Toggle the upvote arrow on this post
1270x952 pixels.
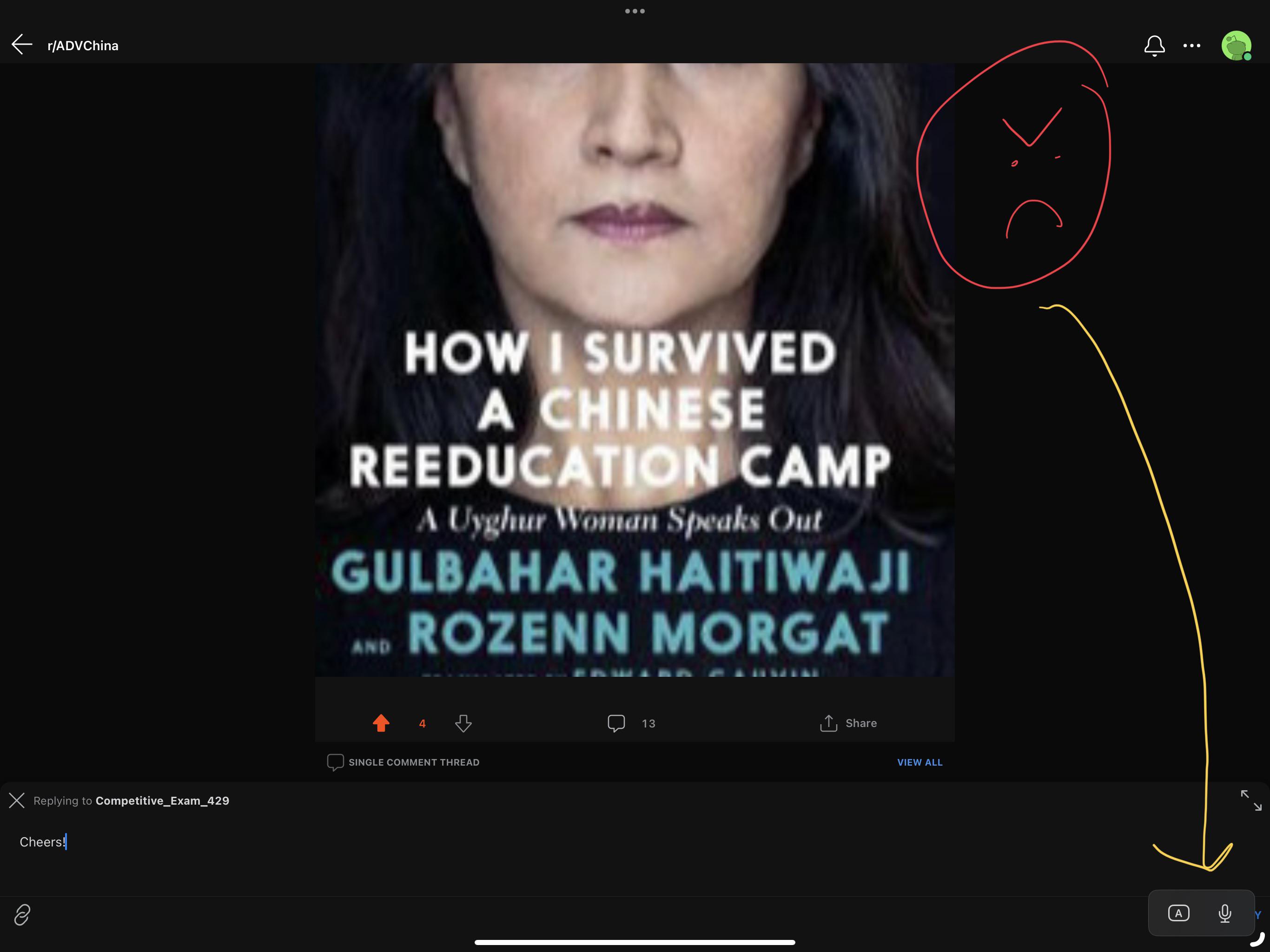tap(381, 723)
